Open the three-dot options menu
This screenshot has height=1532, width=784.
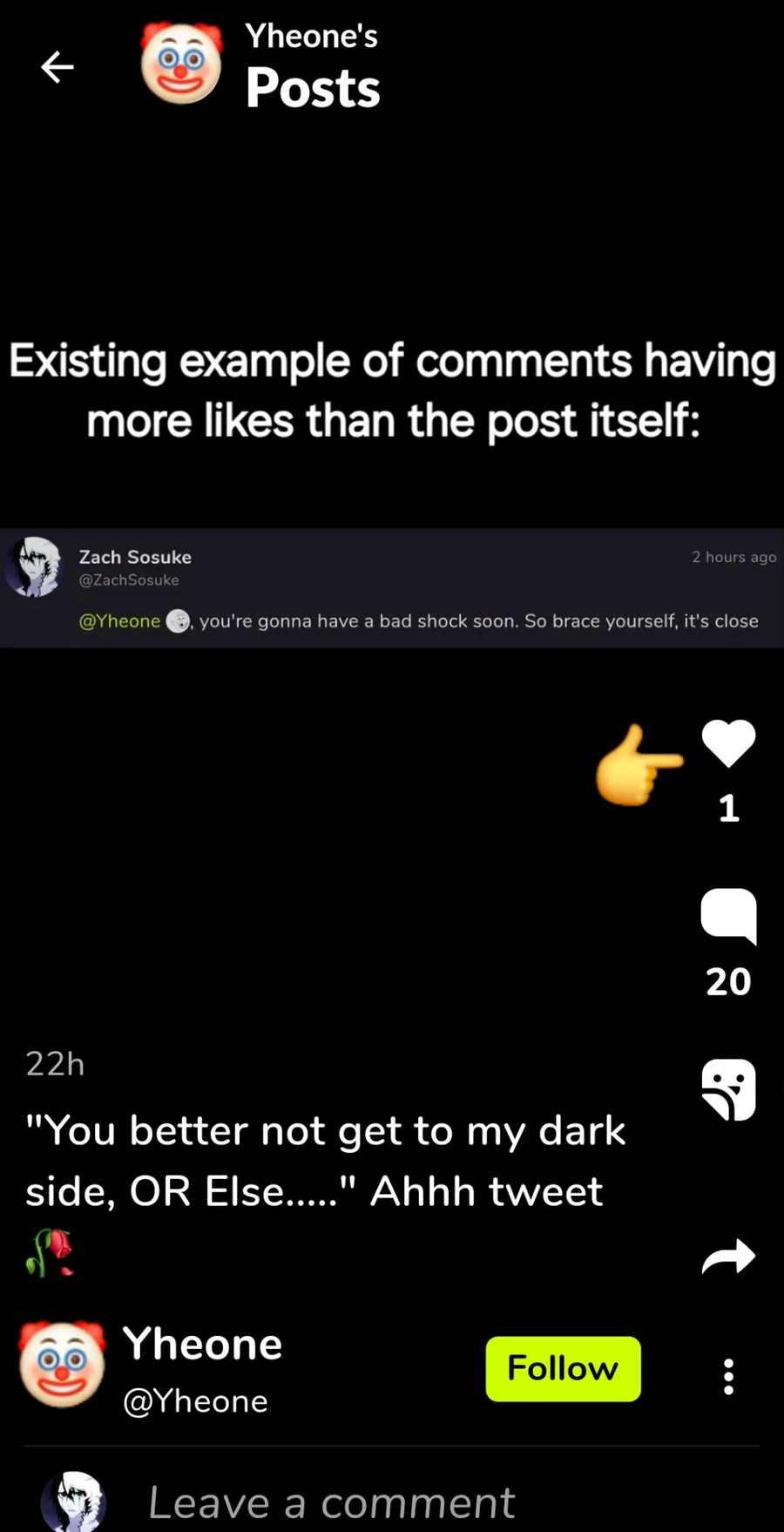coord(728,1376)
